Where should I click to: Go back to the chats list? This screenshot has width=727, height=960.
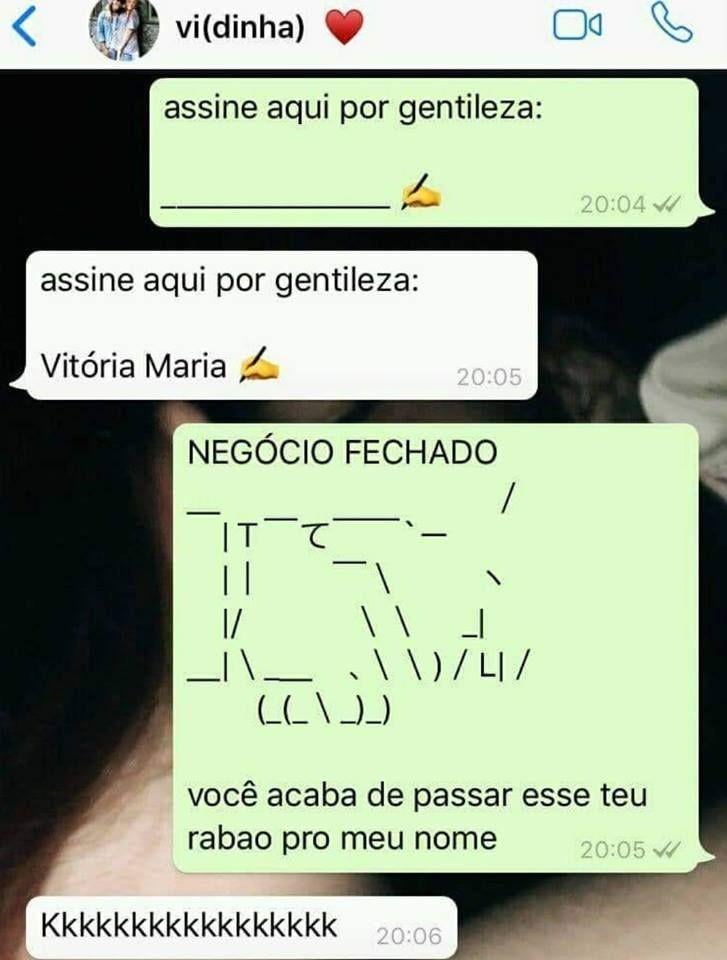click(24, 27)
